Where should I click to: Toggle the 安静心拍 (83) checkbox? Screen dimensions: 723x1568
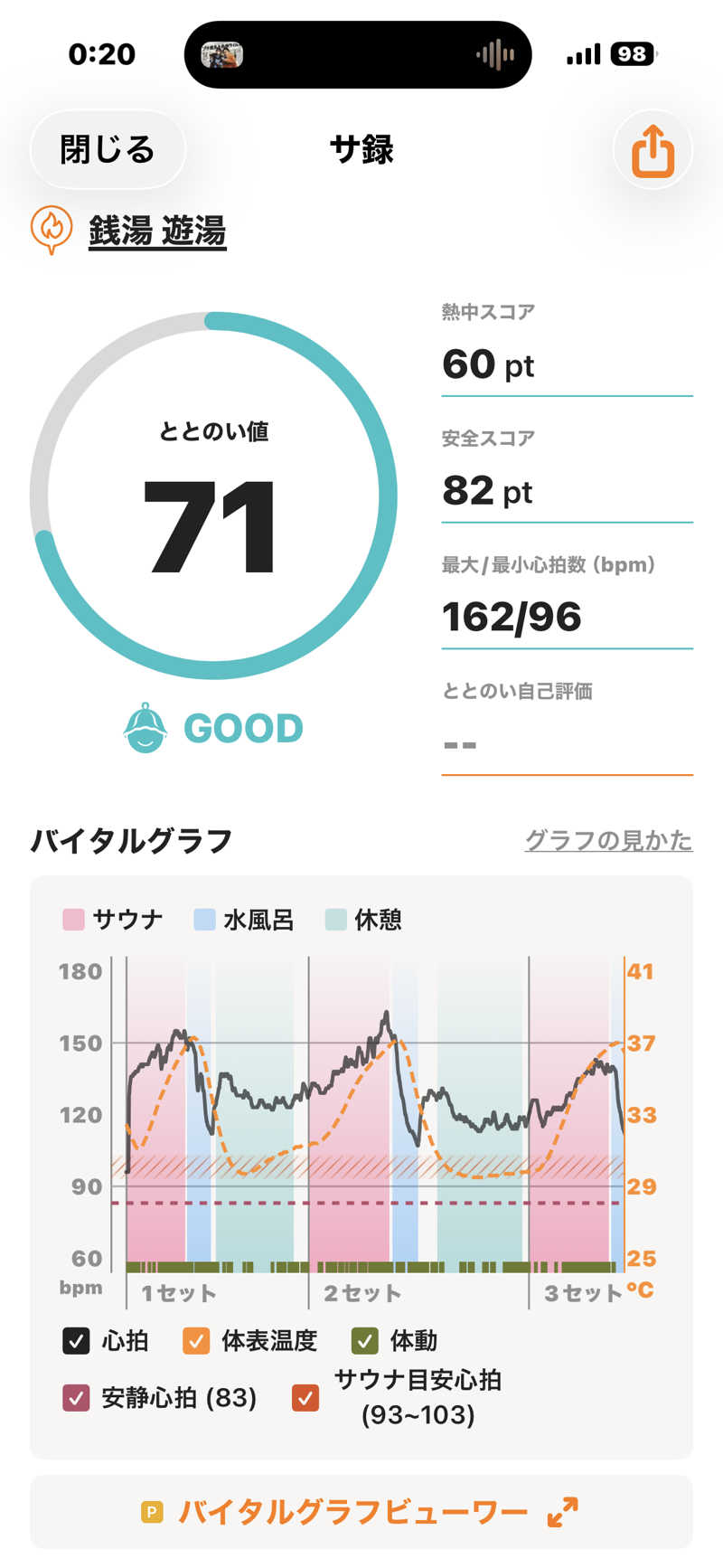(77, 1398)
